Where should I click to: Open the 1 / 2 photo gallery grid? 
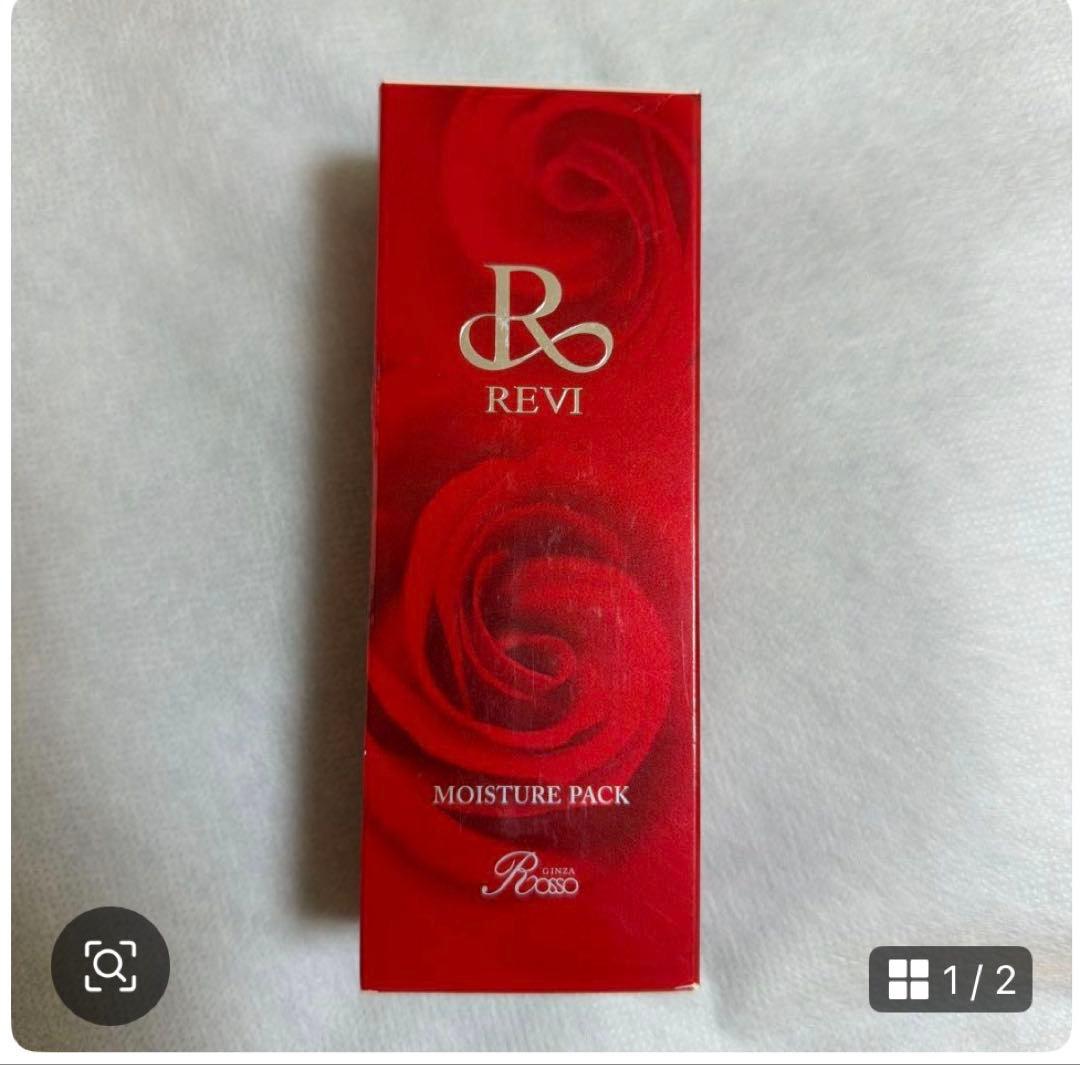point(949,979)
